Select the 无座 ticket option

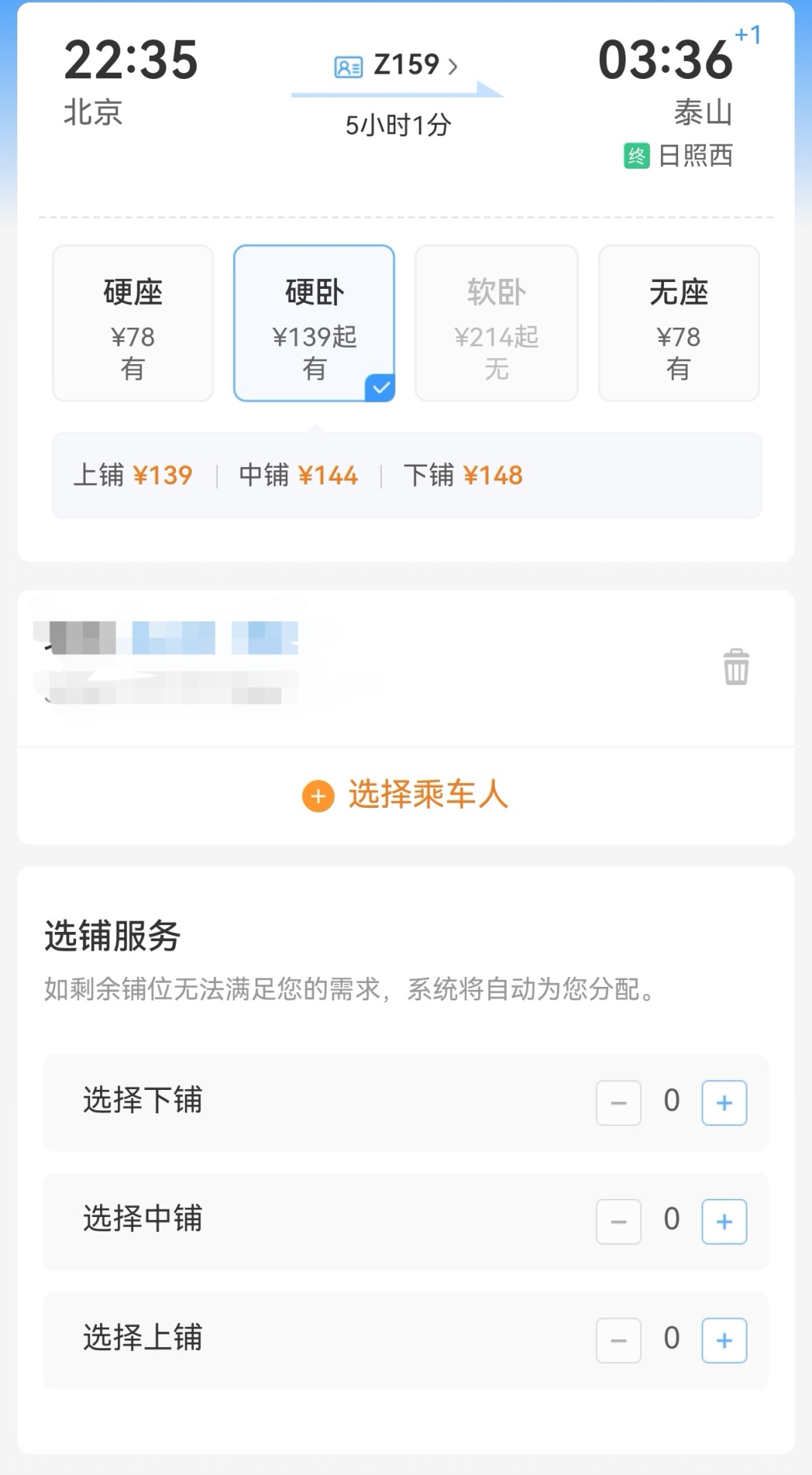pyautogui.click(x=679, y=322)
